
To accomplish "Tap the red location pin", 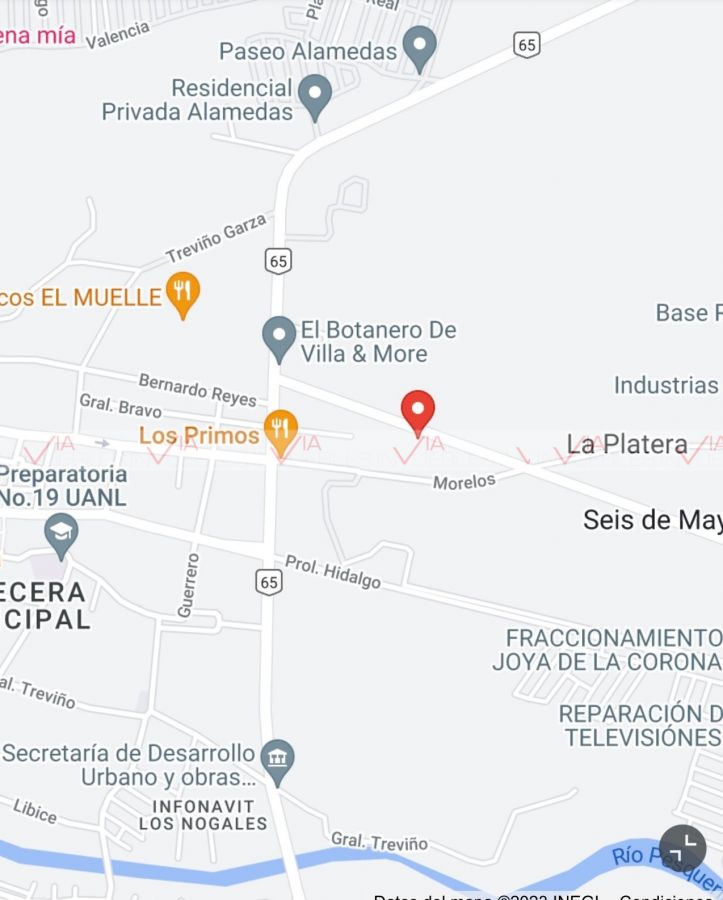I will pyautogui.click(x=418, y=409).
